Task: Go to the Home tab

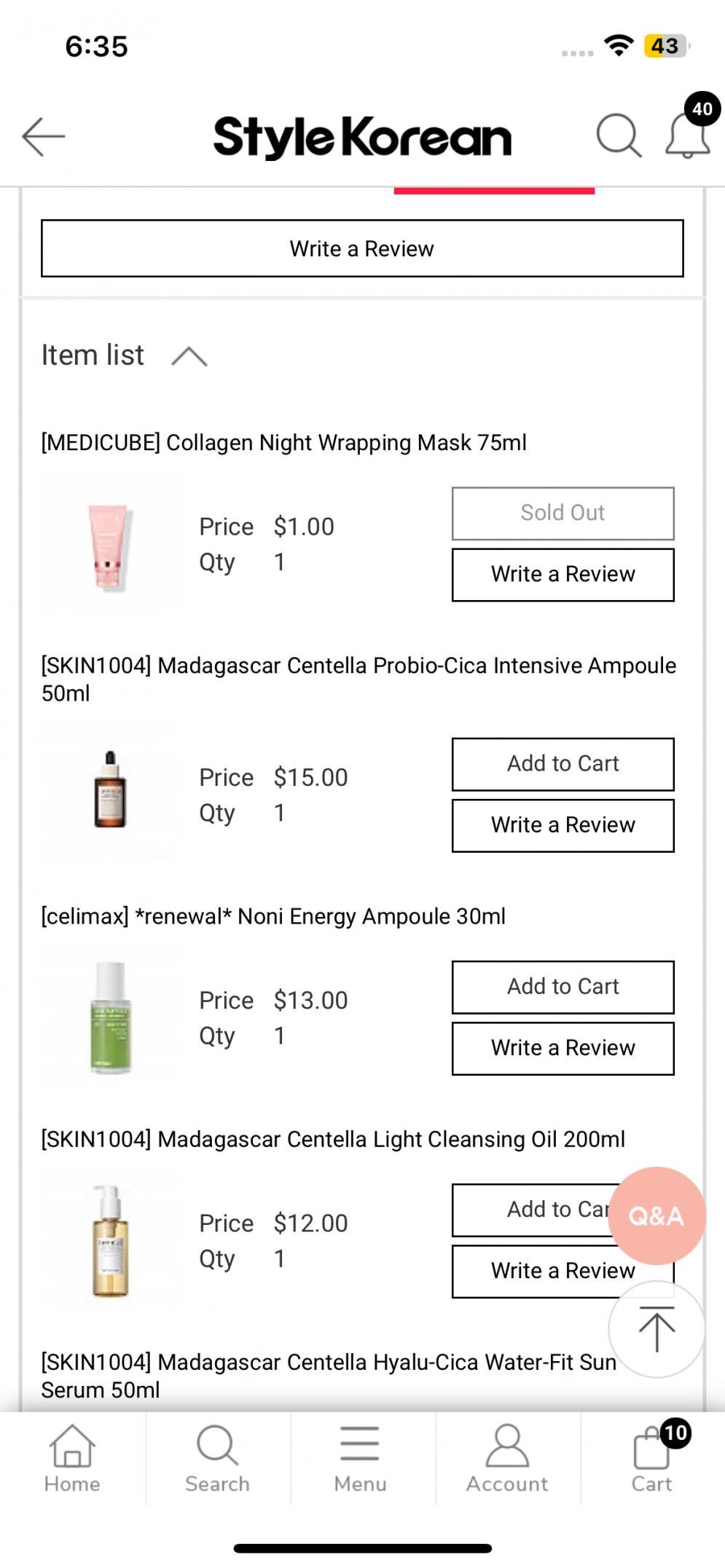Action: (72, 1459)
